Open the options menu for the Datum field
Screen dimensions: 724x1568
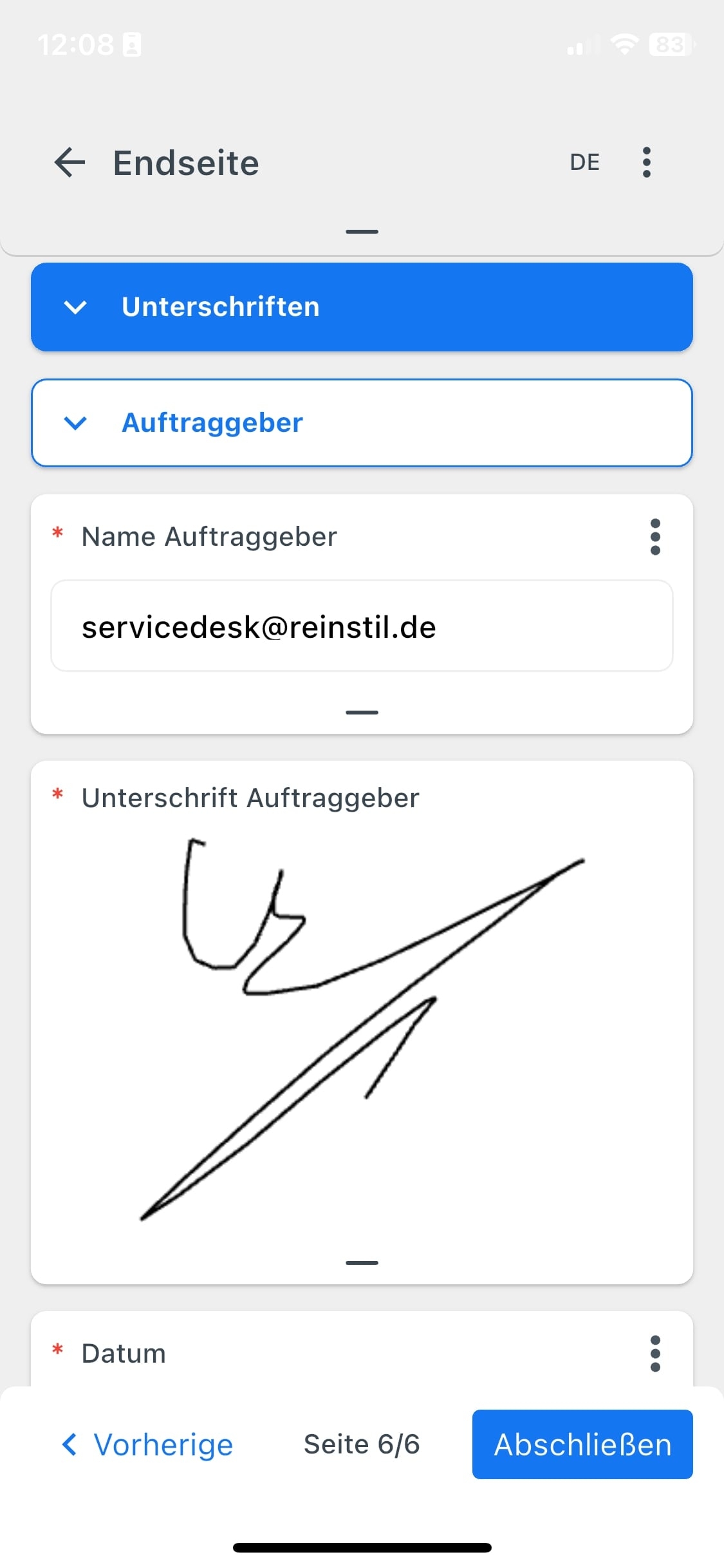[x=654, y=1353]
